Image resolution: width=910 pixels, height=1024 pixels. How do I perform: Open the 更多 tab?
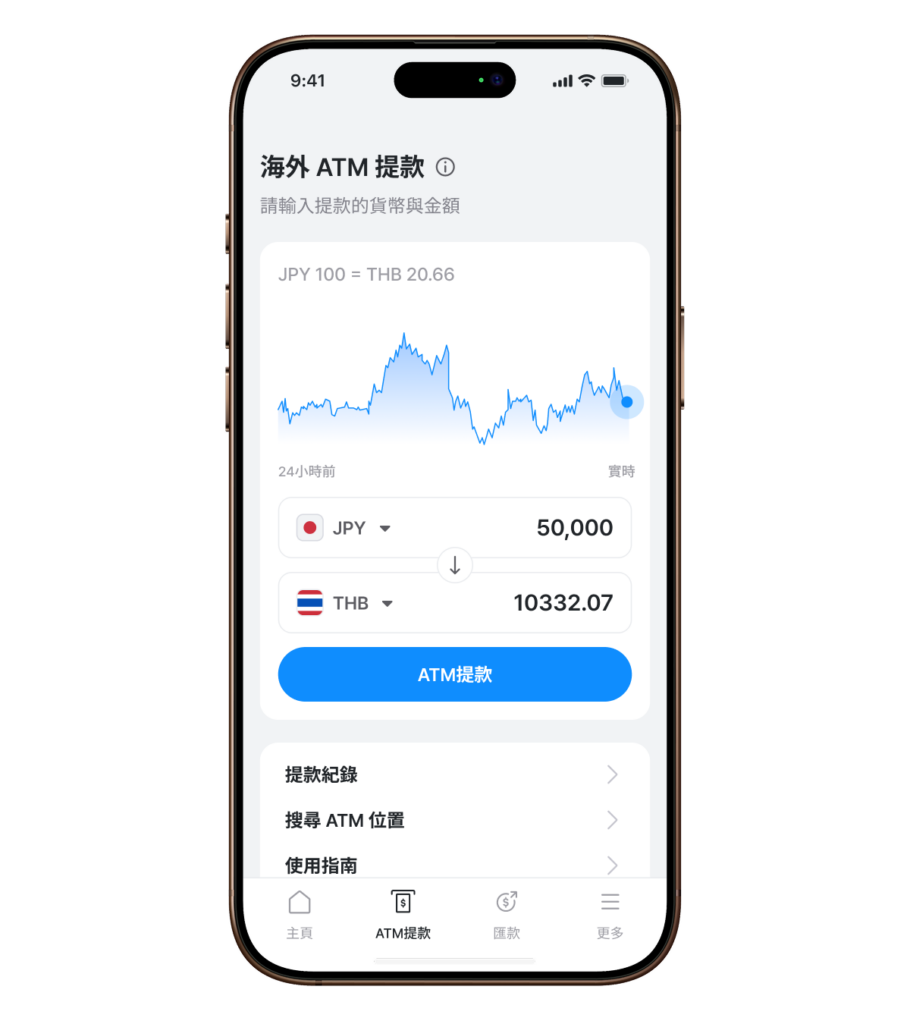point(610,914)
